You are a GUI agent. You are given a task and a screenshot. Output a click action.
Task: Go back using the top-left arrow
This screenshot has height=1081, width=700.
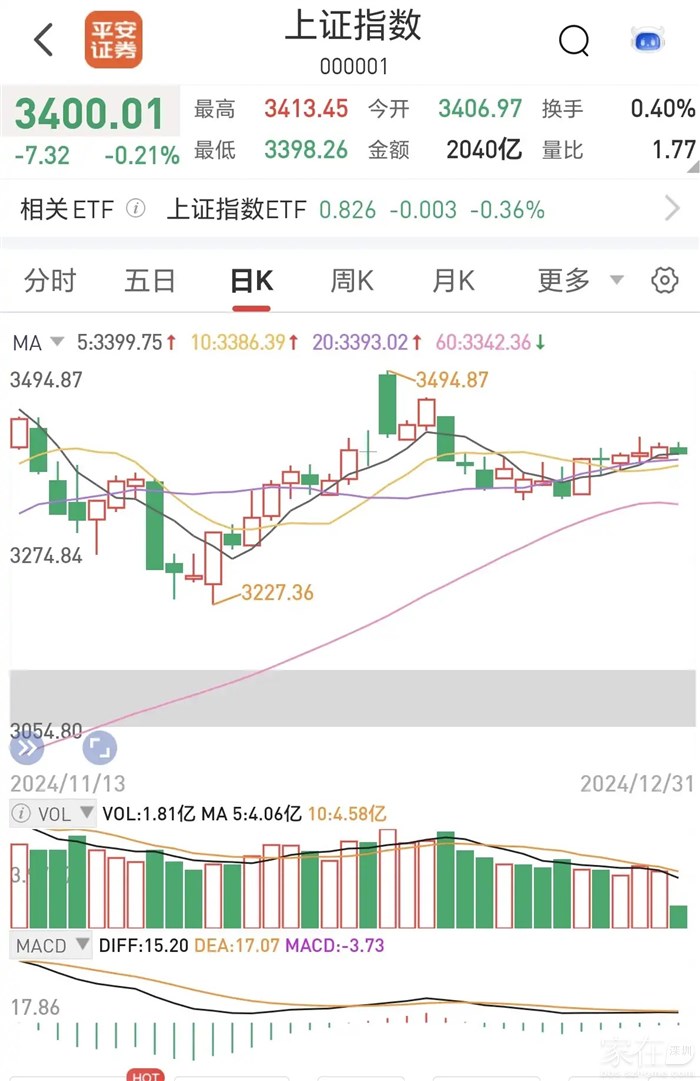[x=43, y=40]
